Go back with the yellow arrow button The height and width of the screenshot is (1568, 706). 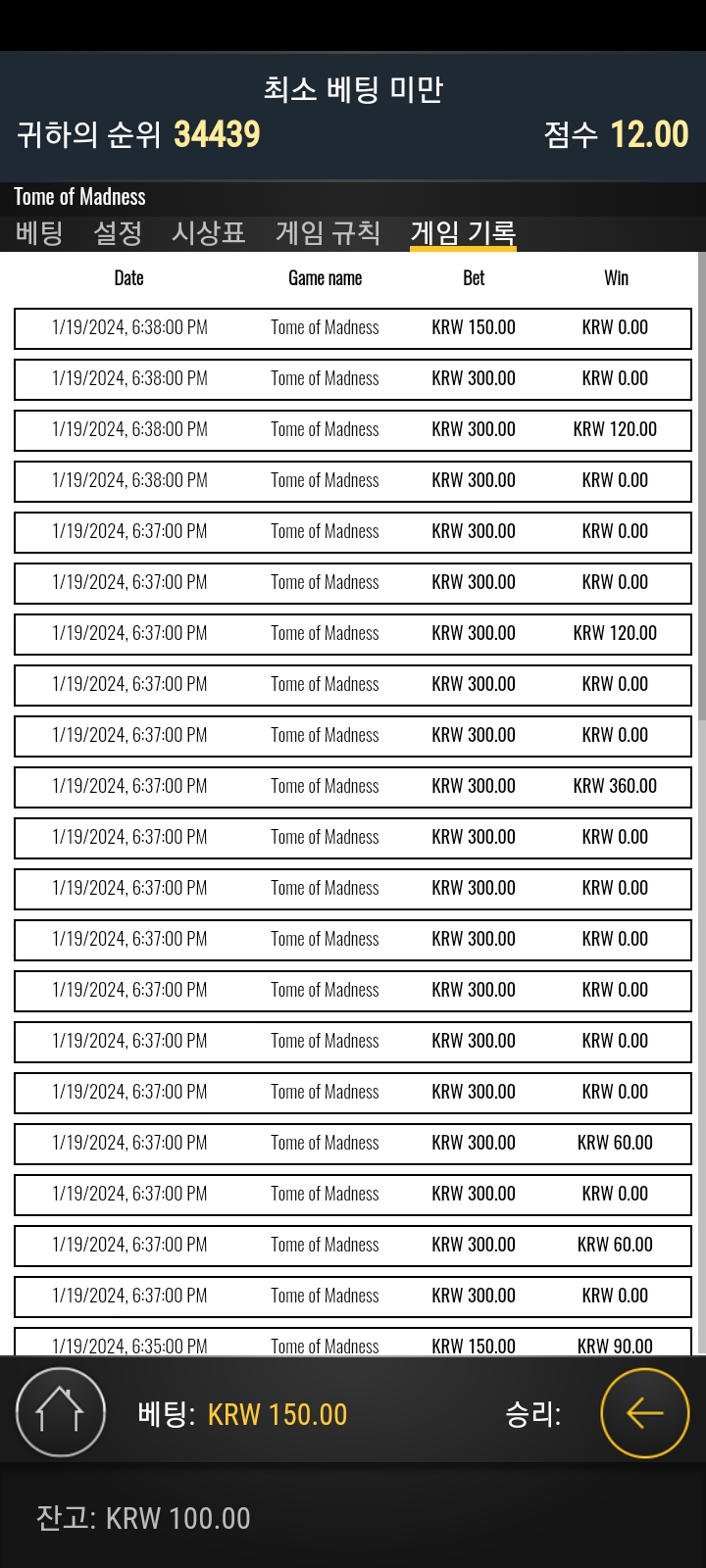tap(645, 1413)
